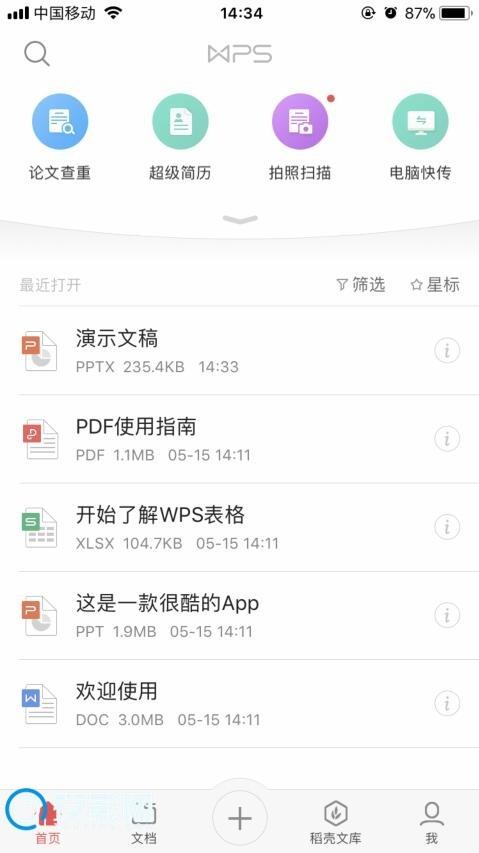Switch to the 文档 tab

pos(144,821)
